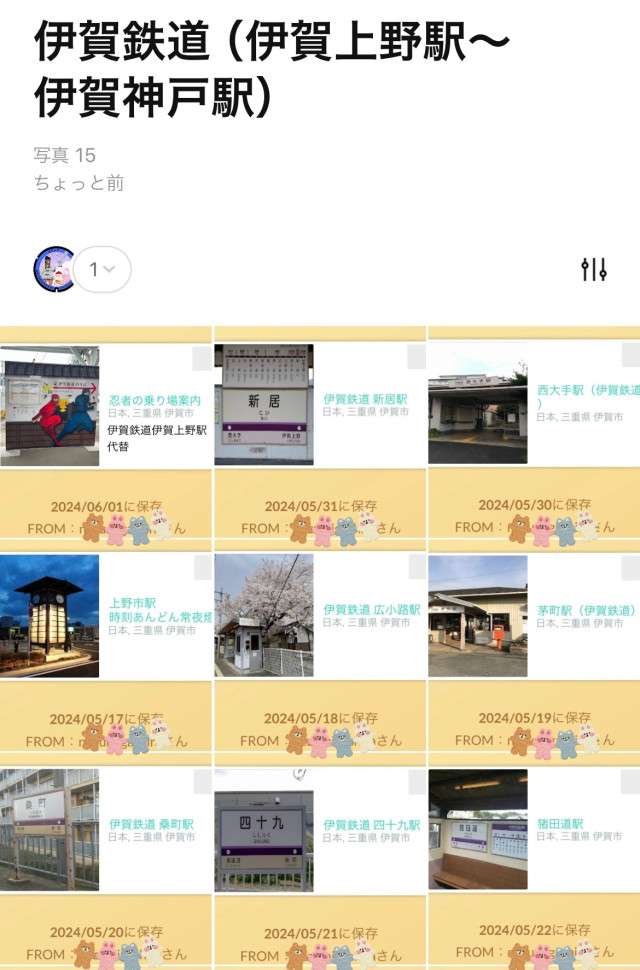Tap the album owner's profile avatar
The width and height of the screenshot is (640, 970).
click(x=54, y=269)
